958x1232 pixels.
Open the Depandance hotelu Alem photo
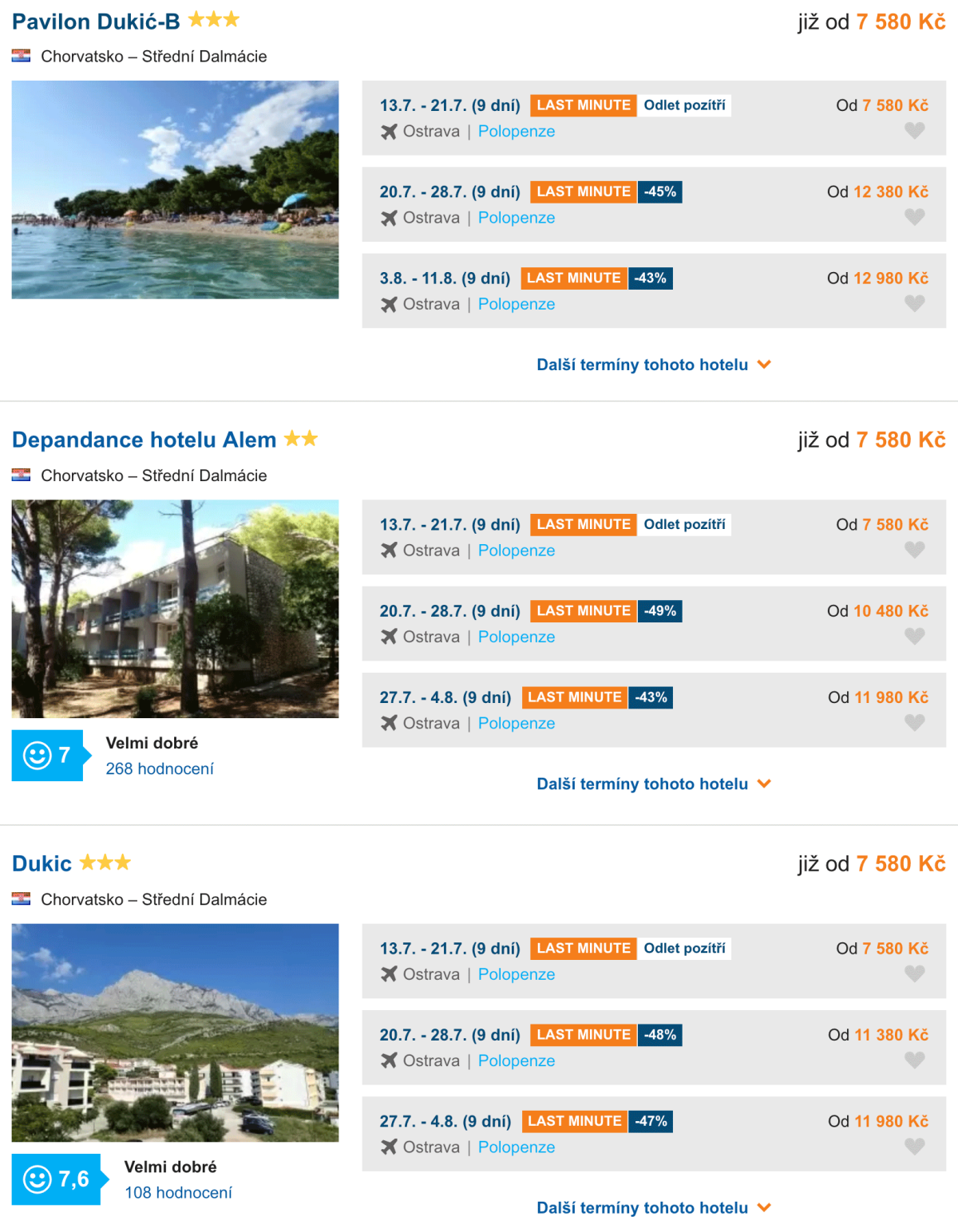click(175, 609)
